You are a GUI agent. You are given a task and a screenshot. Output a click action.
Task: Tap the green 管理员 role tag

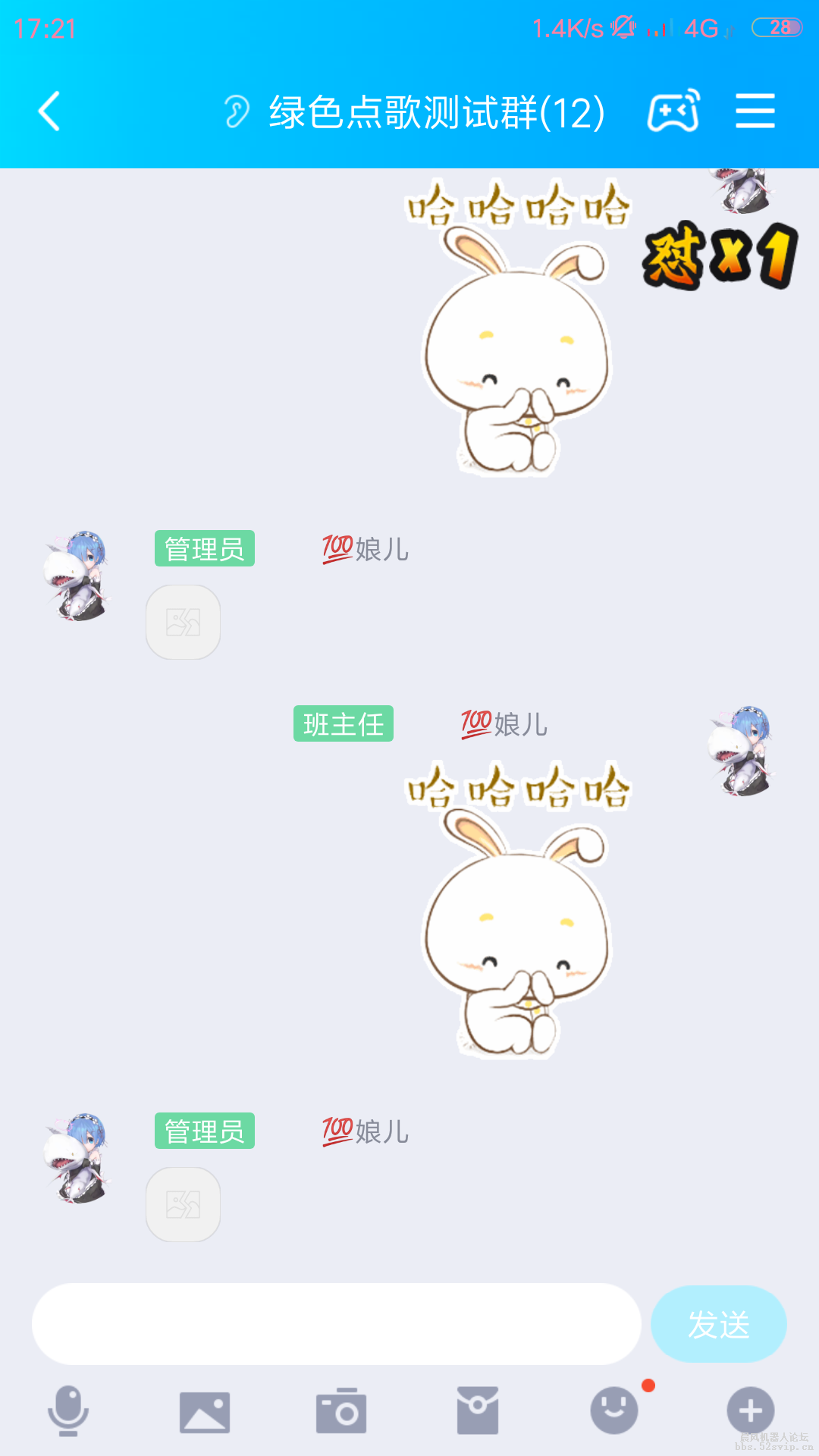203,549
